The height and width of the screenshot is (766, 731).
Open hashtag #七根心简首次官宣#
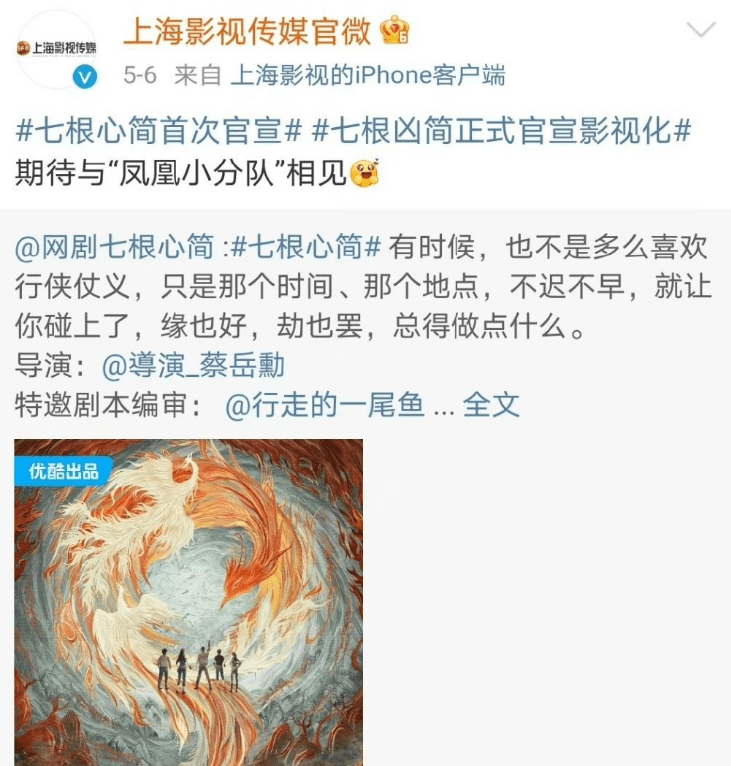(160, 131)
